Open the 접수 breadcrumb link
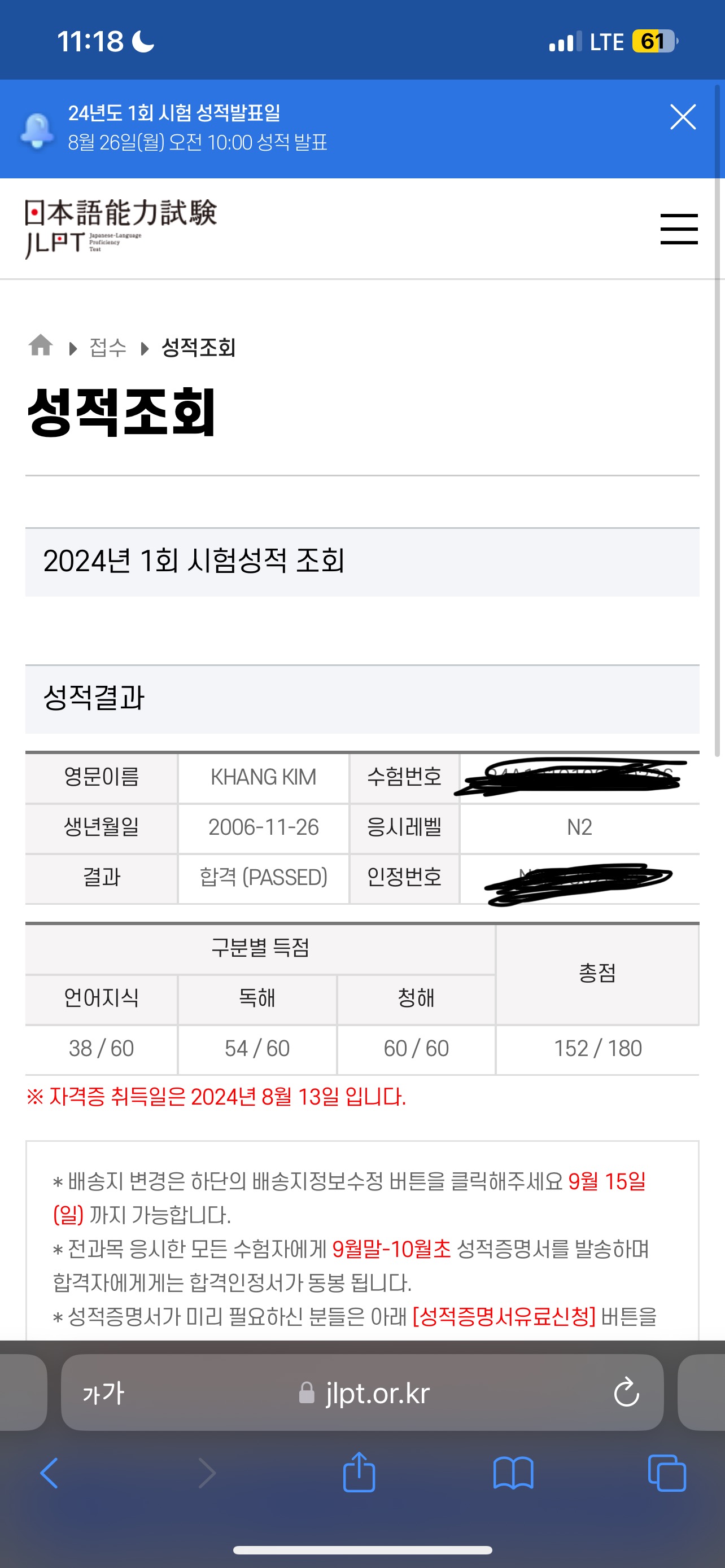725x1568 pixels. [108, 348]
